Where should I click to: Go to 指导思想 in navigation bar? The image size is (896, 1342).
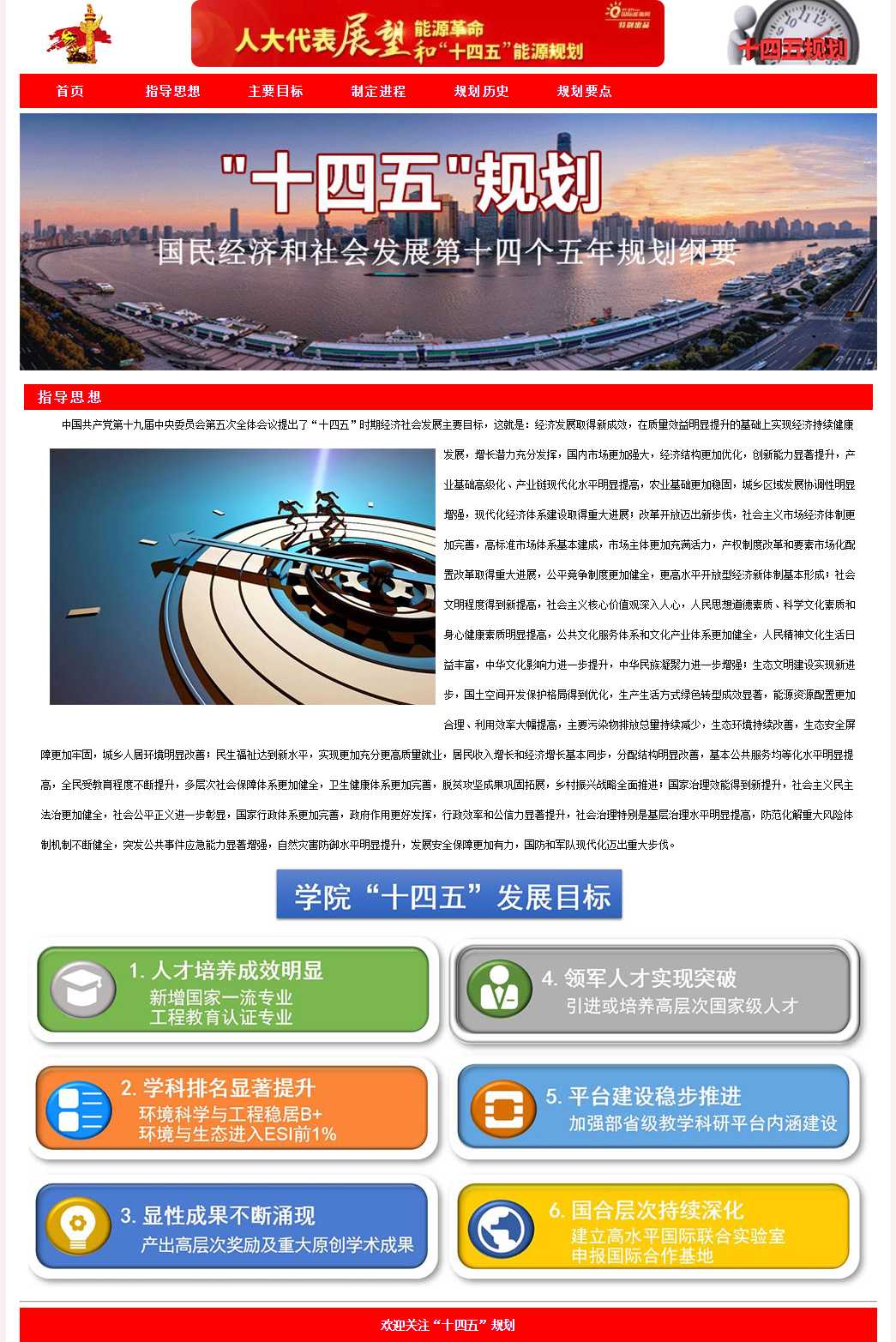(172, 91)
